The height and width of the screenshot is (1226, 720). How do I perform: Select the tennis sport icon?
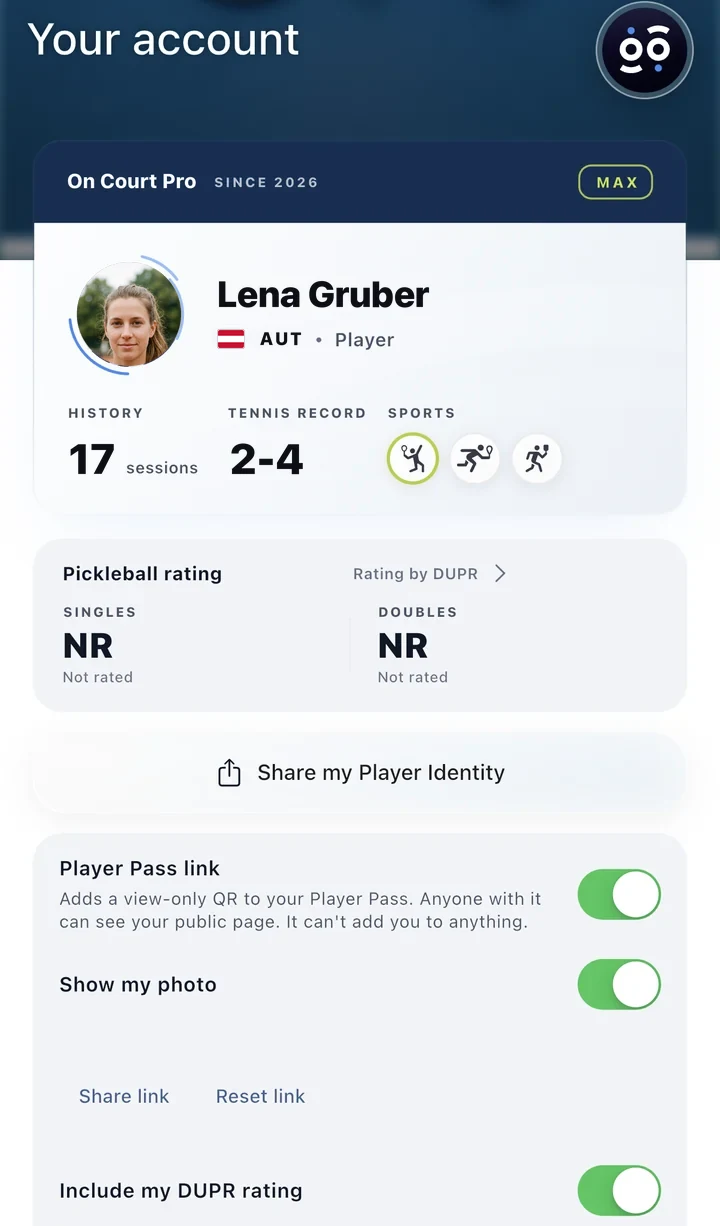[413, 459]
